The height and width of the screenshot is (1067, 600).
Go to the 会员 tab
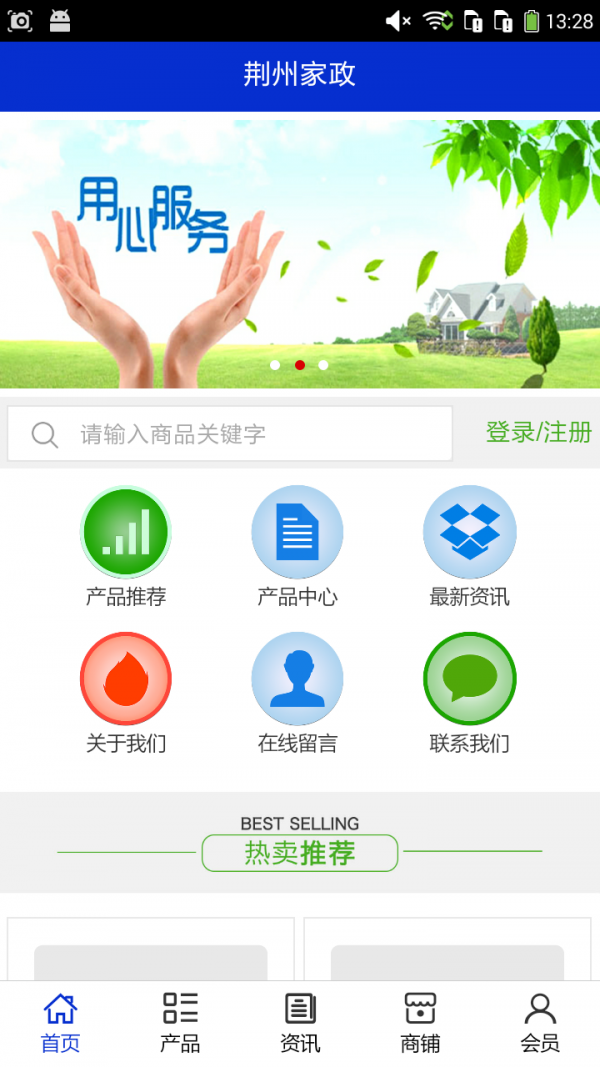click(540, 1023)
